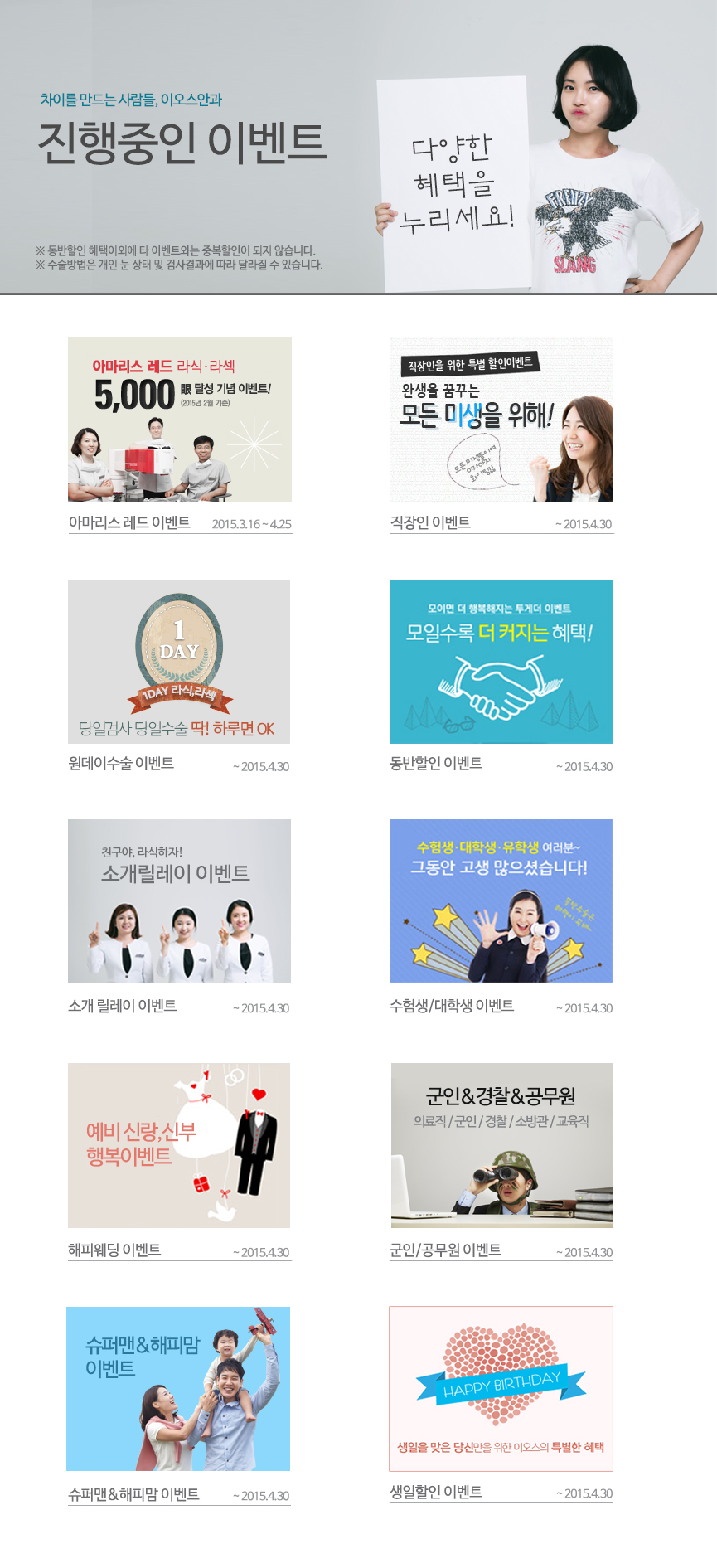Viewport: 717px width, 1568px height.
Task: Select the 동반할인 이벤트 card
Action: [501, 662]
